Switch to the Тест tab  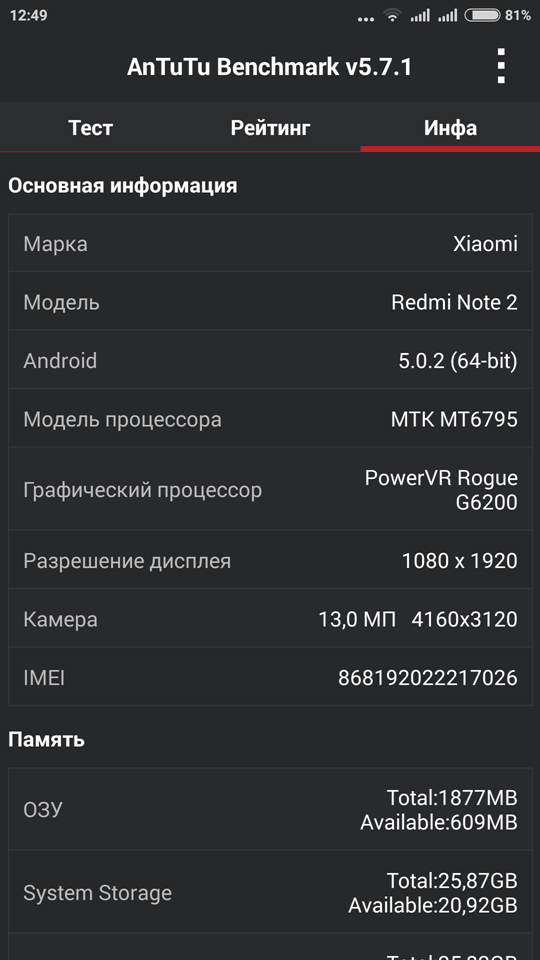[90, 128]
